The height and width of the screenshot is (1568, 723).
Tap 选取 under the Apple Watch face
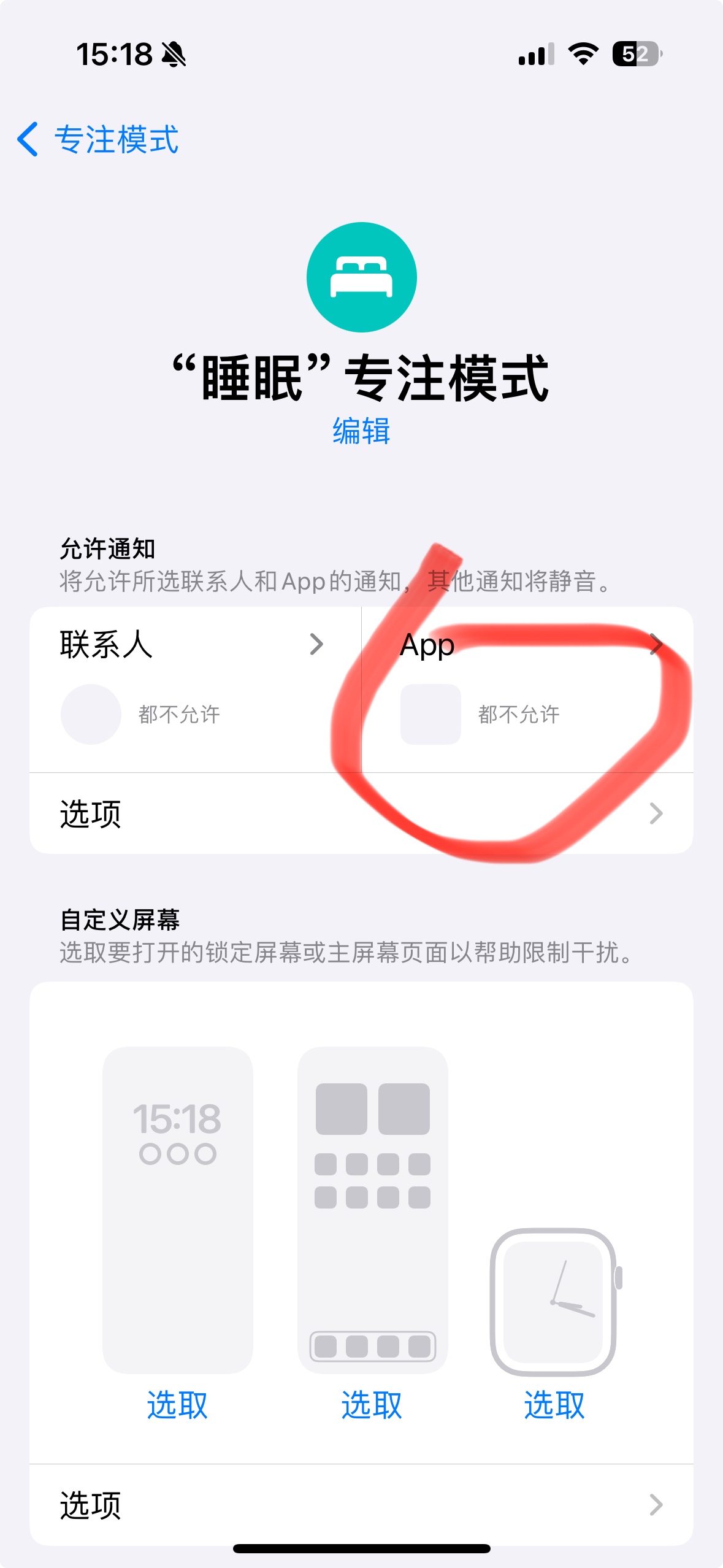tap(554, 1405)
